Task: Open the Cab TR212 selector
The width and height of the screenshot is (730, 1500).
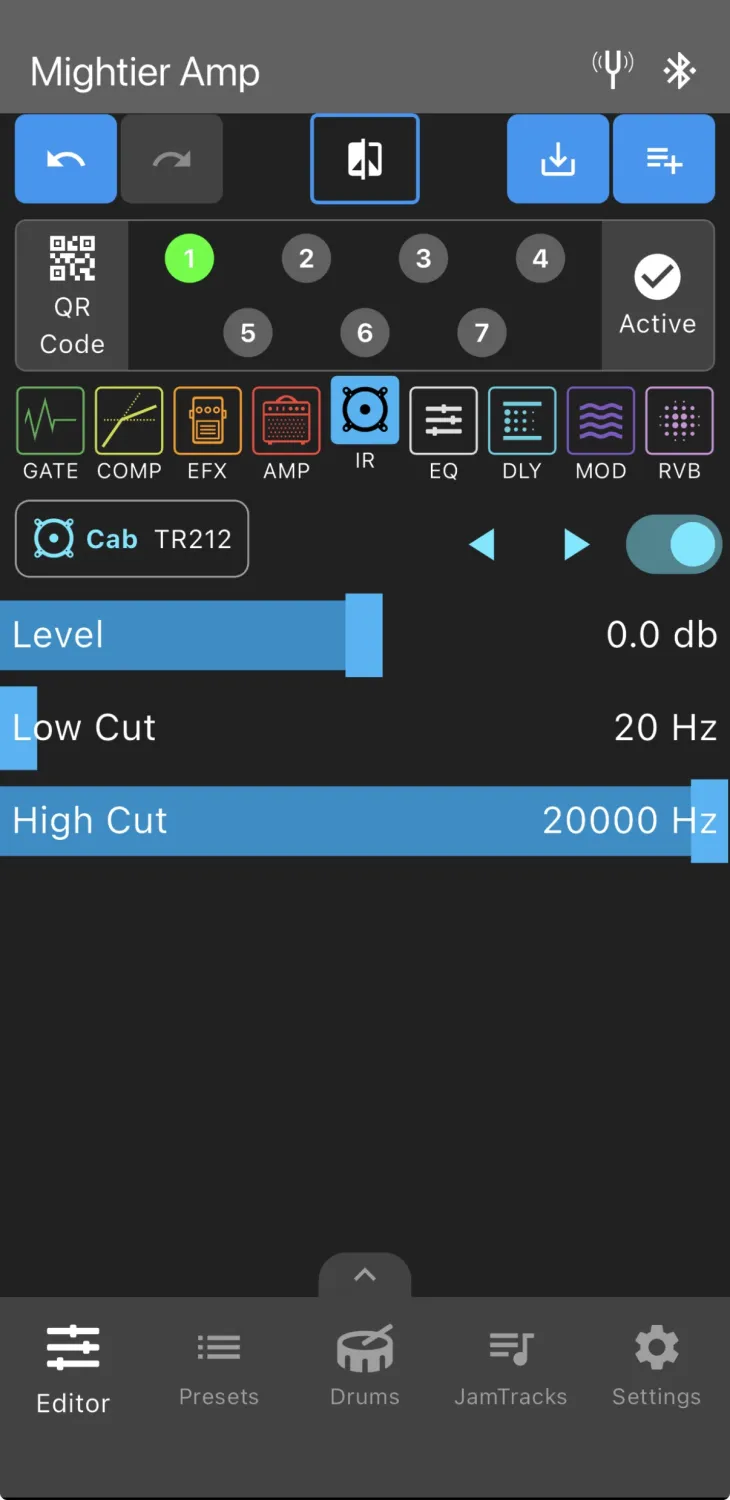Action: click(x=132, y=539)
